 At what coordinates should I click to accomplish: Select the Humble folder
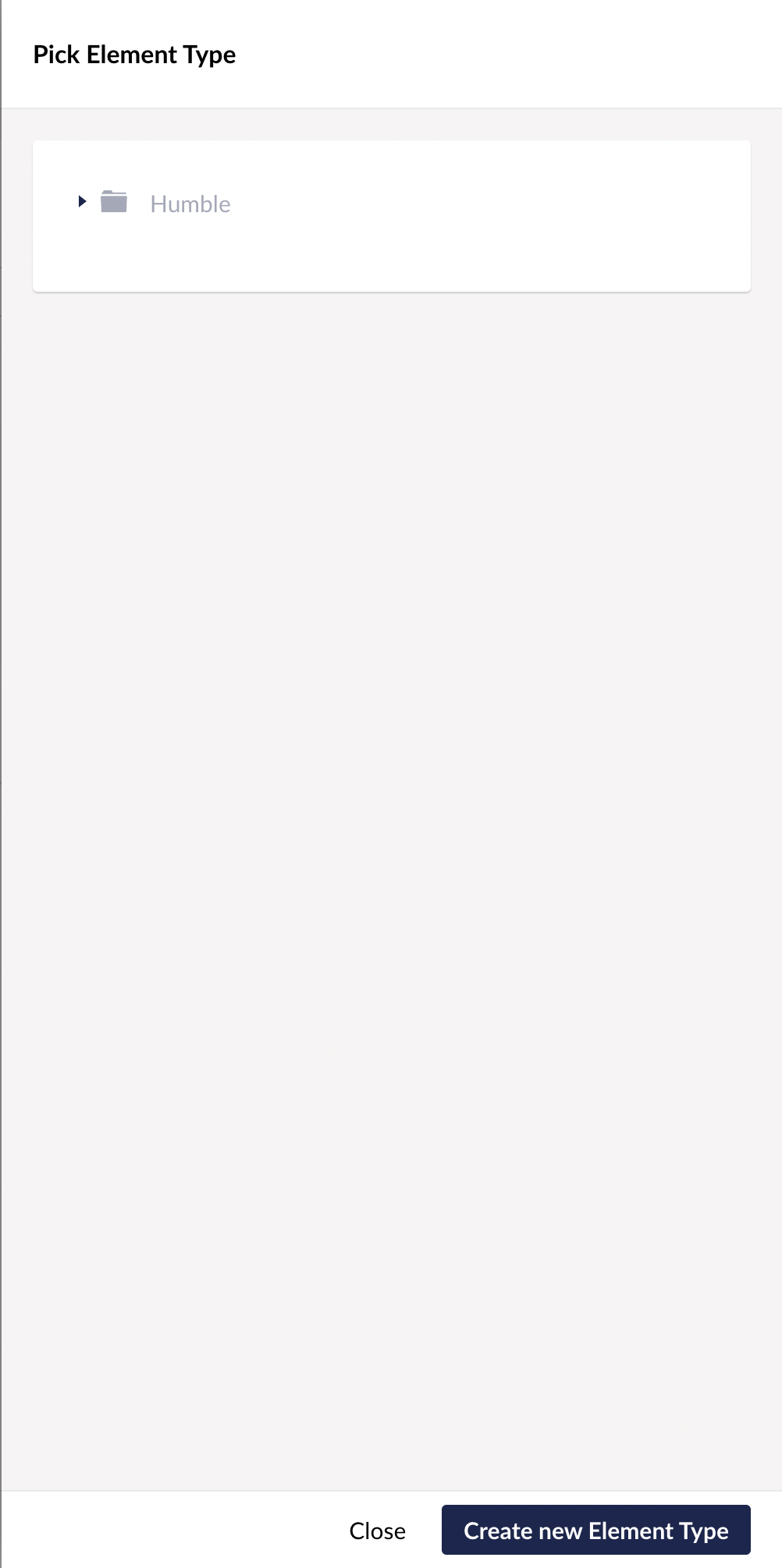click(190, 204)
